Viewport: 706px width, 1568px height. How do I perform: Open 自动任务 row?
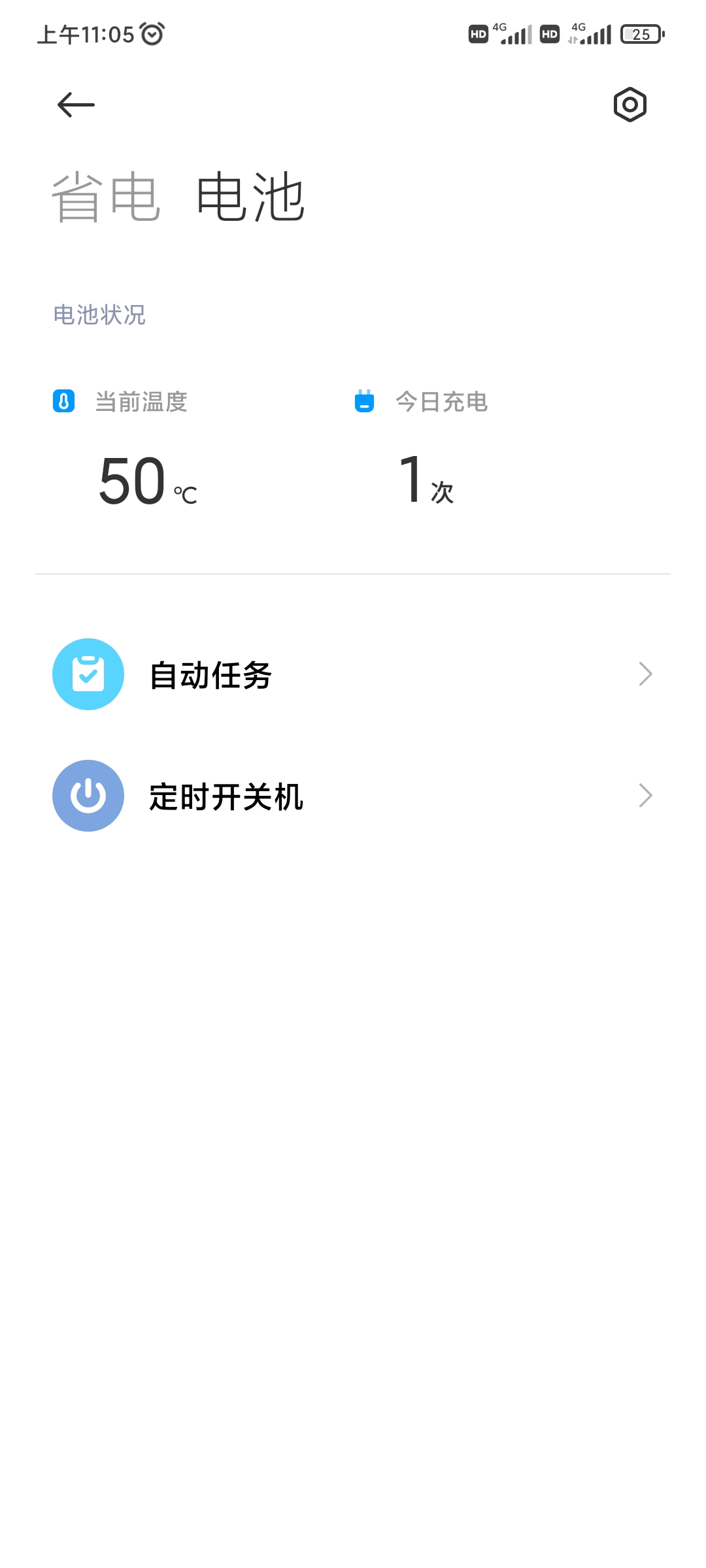coord(353,674)
